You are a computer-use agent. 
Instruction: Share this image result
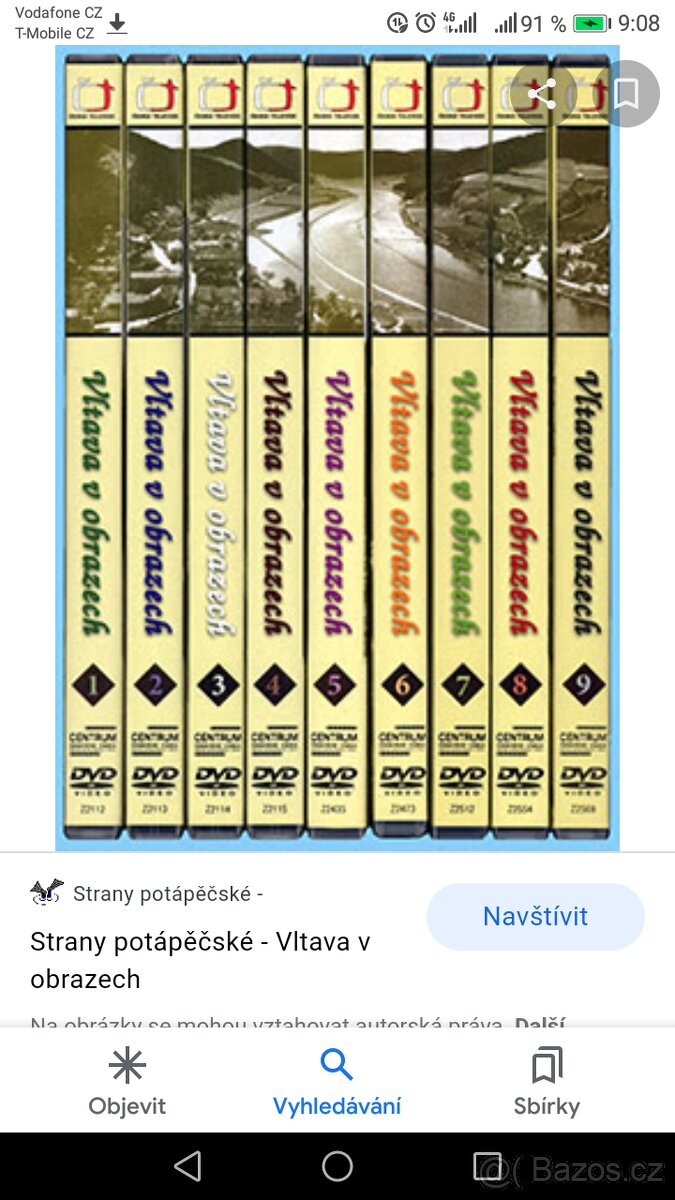[x=542, y=94]
